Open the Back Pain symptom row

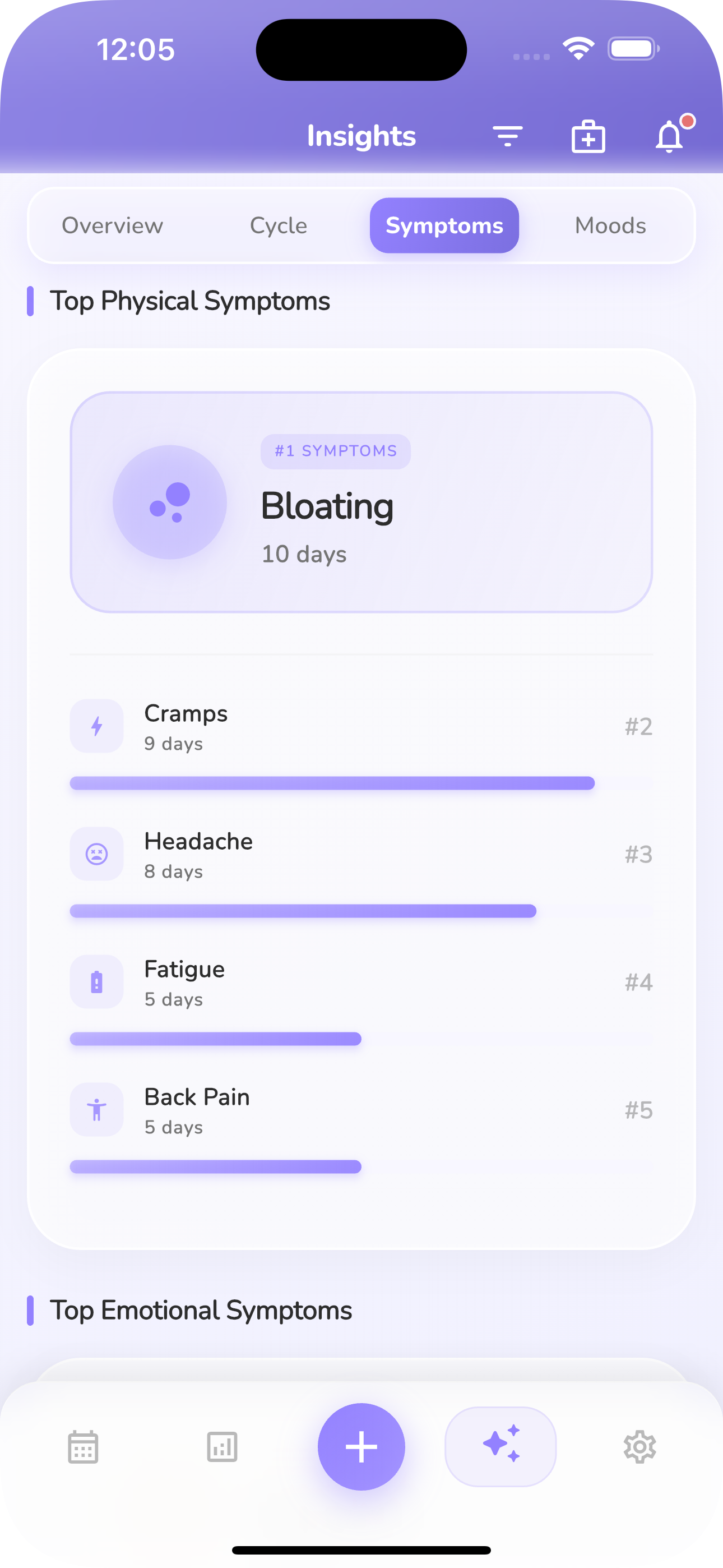tap(361, 1110)
